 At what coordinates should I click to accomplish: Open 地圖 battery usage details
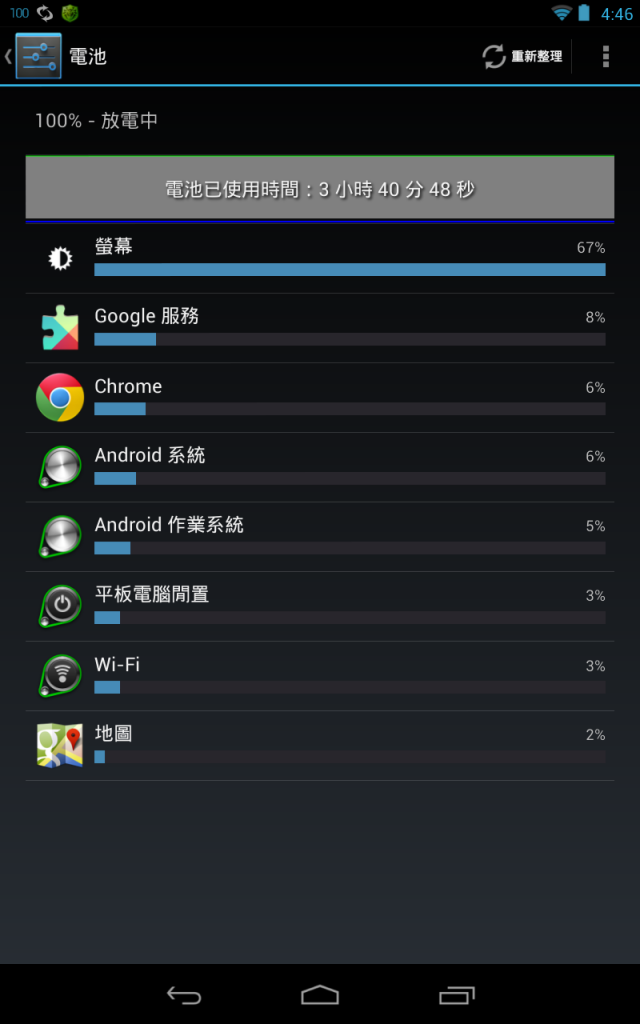(x=320, y=745)
